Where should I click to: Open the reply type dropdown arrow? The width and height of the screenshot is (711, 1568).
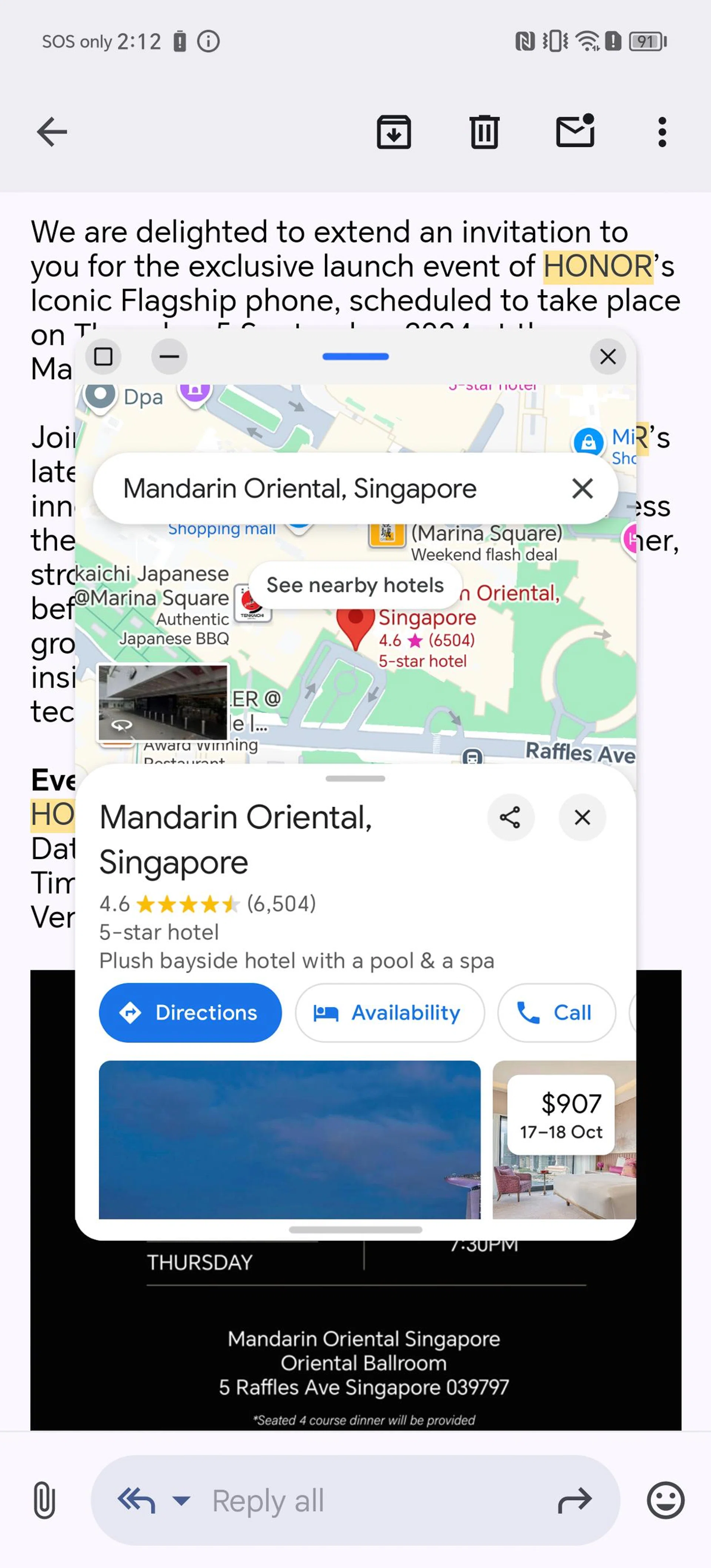click(x=181, y=1501)
